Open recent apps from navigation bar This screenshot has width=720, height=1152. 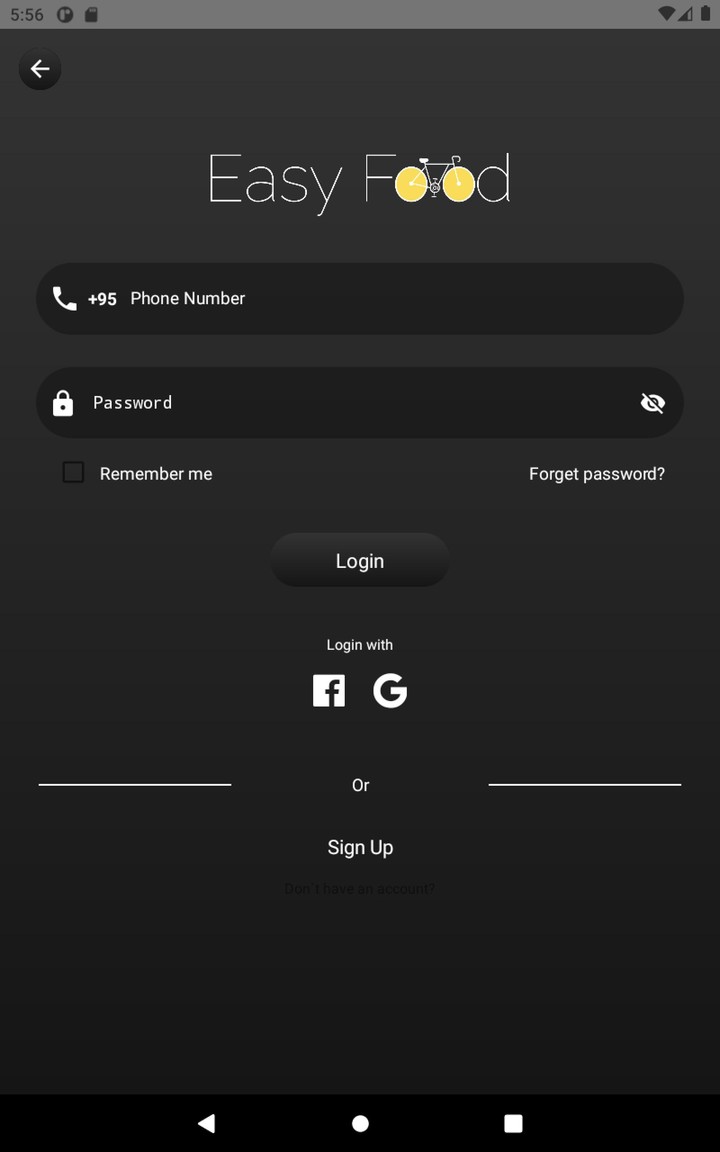(x=513, y=1124)
